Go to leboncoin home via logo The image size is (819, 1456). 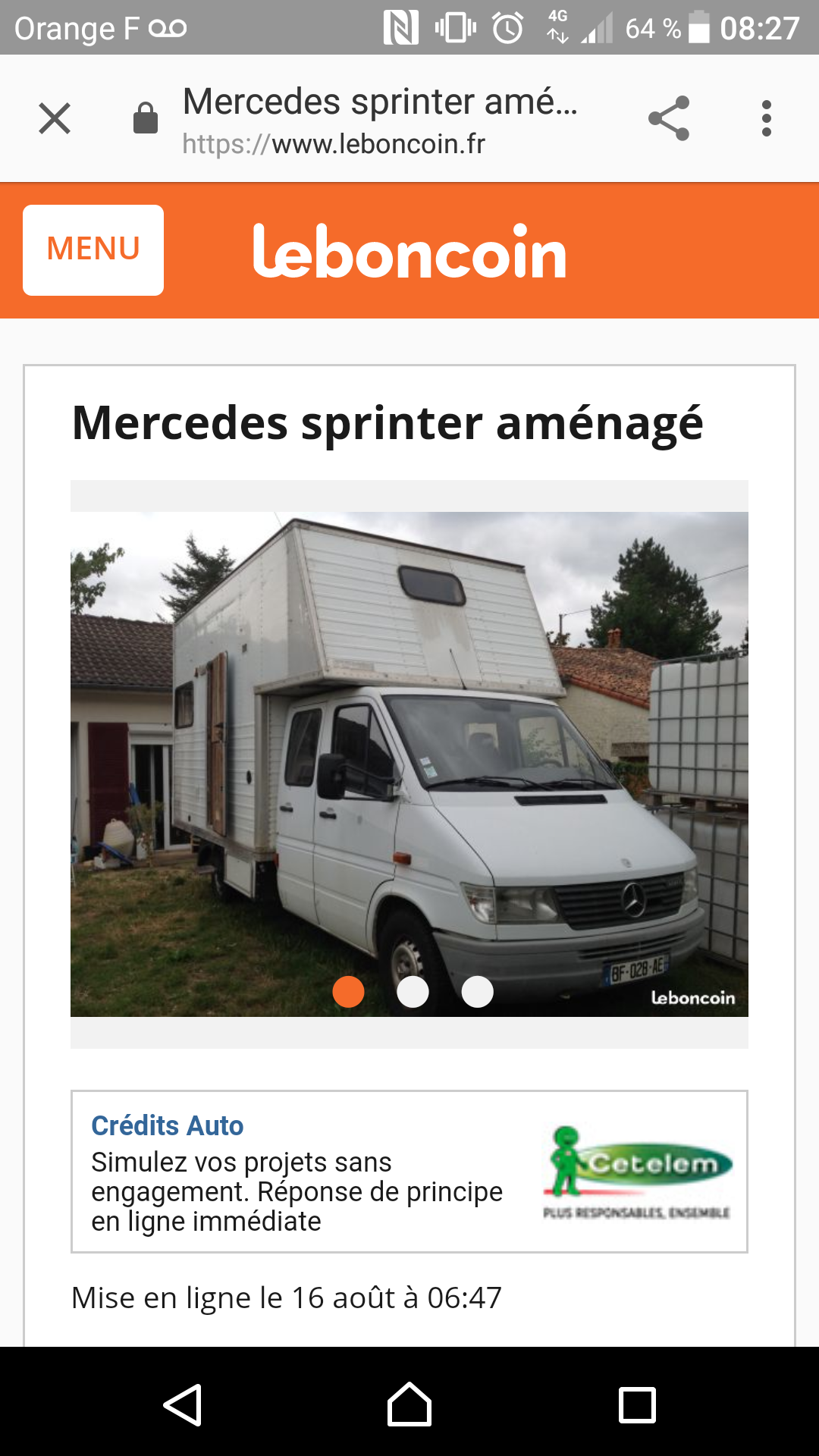(x=409, y=251)
